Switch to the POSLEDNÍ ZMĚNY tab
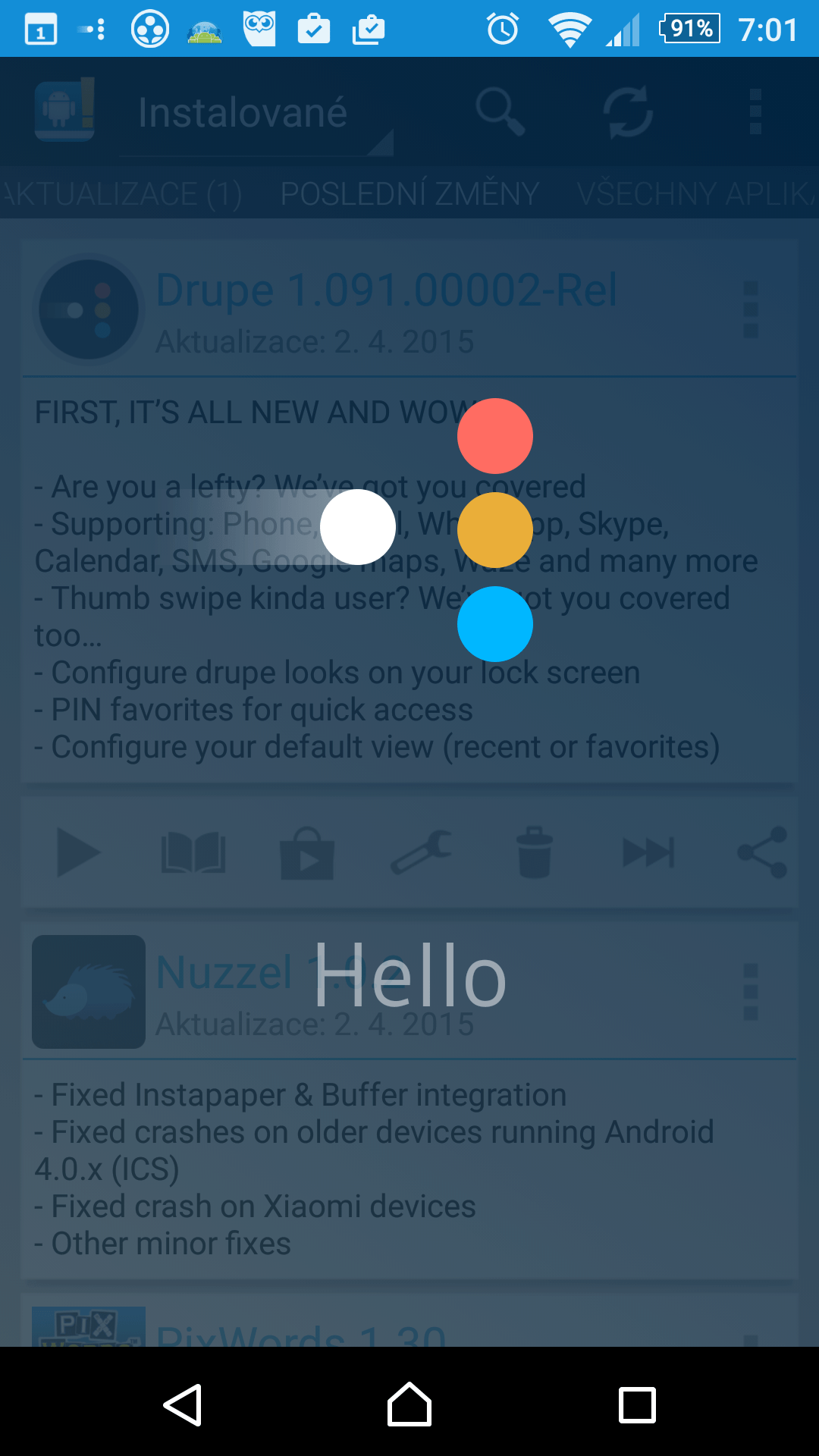This screenshot has height=1456, width=819. 409,194
